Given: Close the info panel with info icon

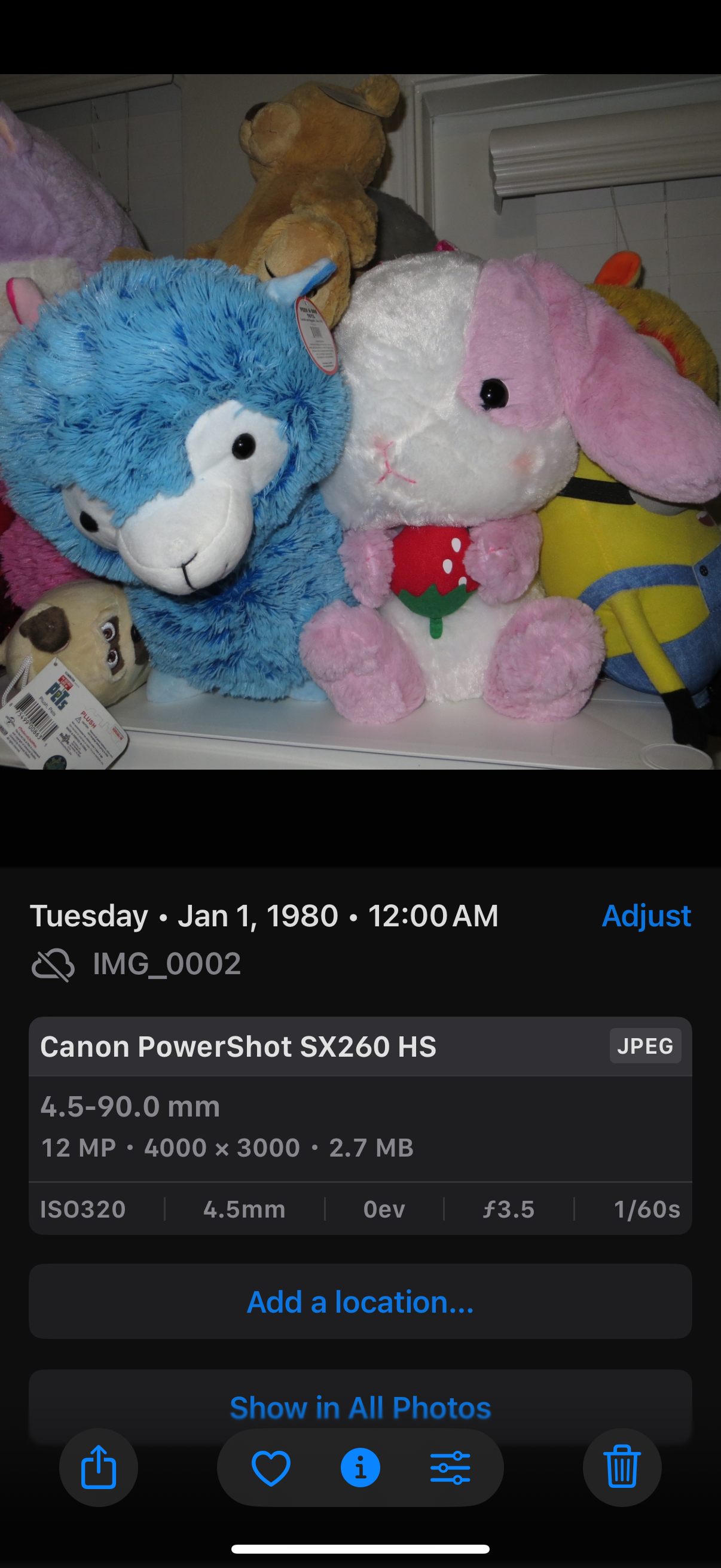Looking at the screenshot, I should [x=360, y=1468].
